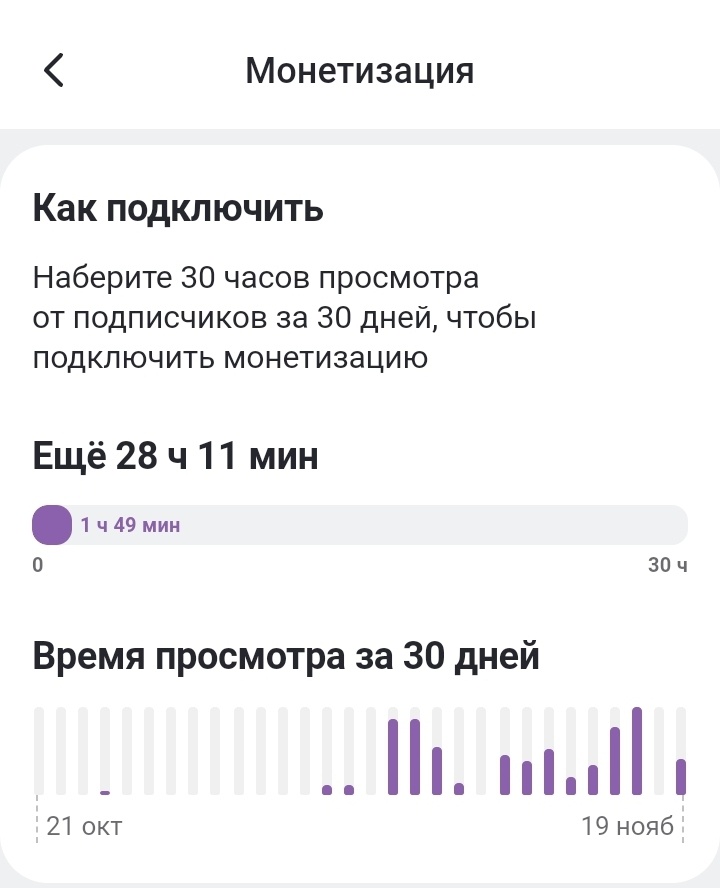The height and width of the screenshot is (888, 720).
Task: Tap the progress bar track
Action: [400, 524]
